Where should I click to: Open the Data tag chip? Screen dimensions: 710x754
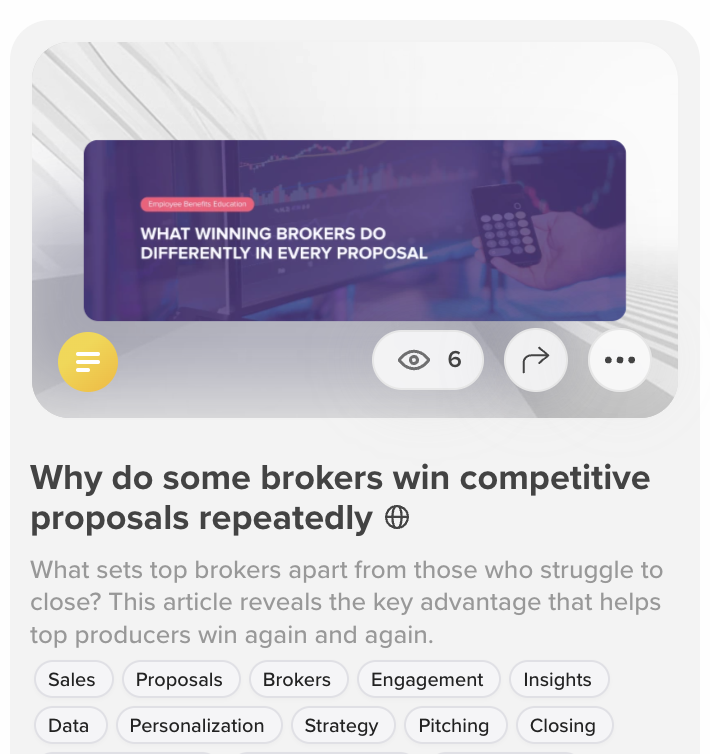click(x=68, y=726)
